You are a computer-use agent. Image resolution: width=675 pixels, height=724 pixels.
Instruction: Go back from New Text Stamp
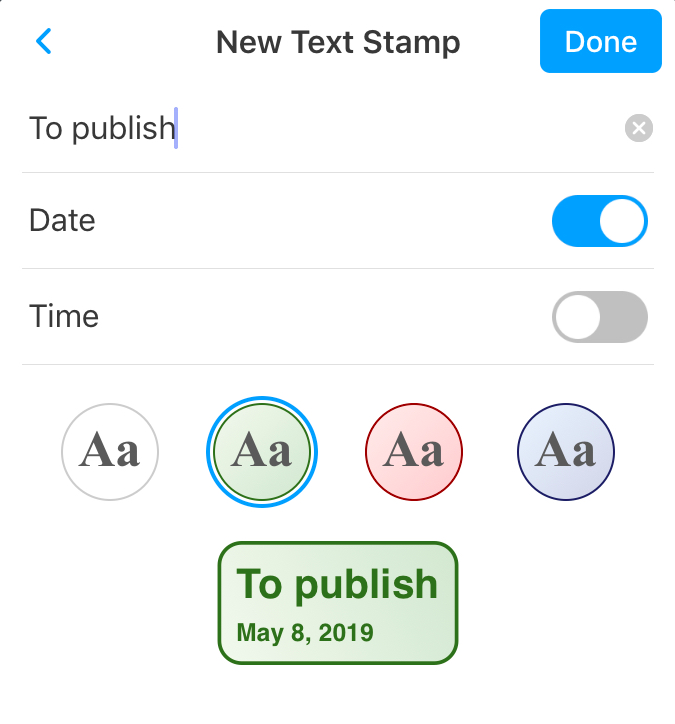44,41
